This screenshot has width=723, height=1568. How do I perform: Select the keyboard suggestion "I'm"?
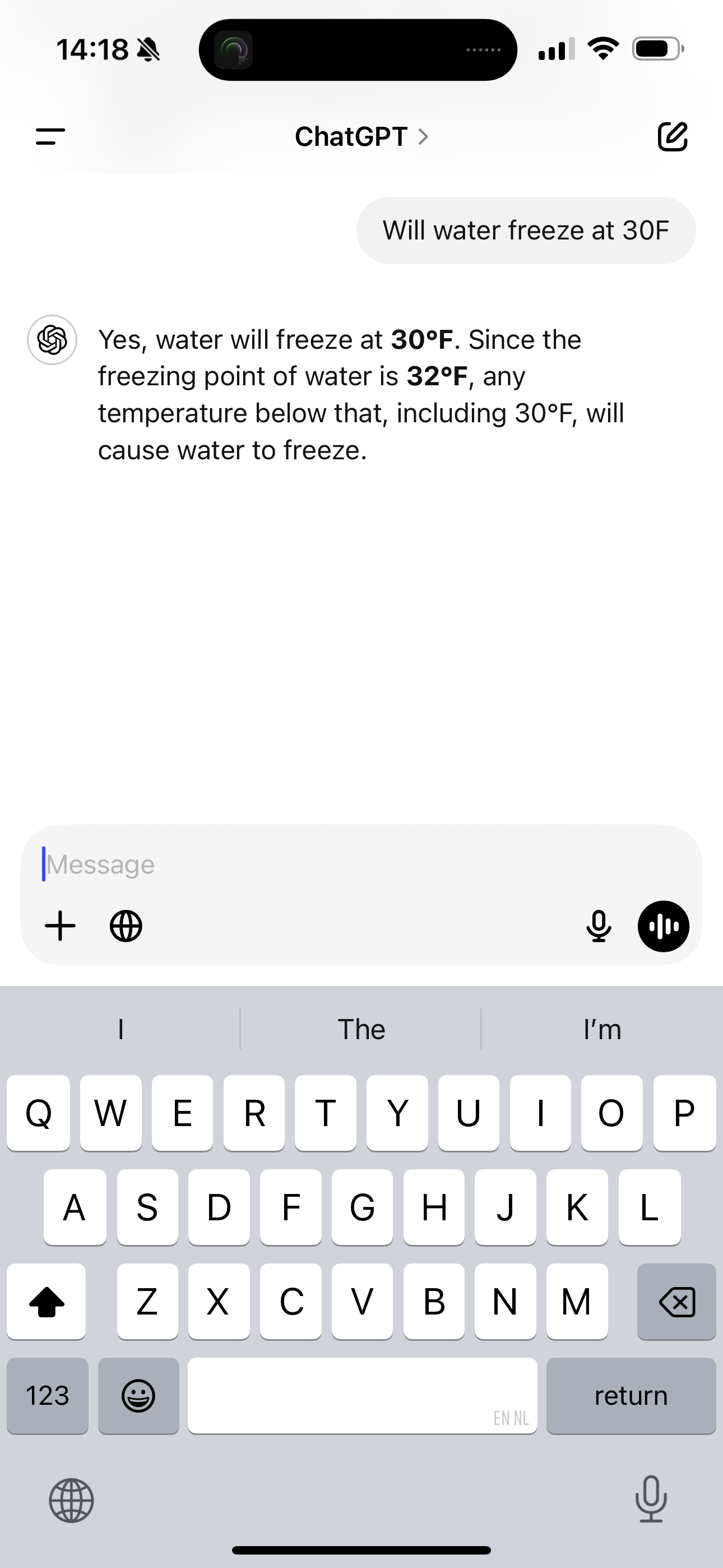coord(602,1029)
